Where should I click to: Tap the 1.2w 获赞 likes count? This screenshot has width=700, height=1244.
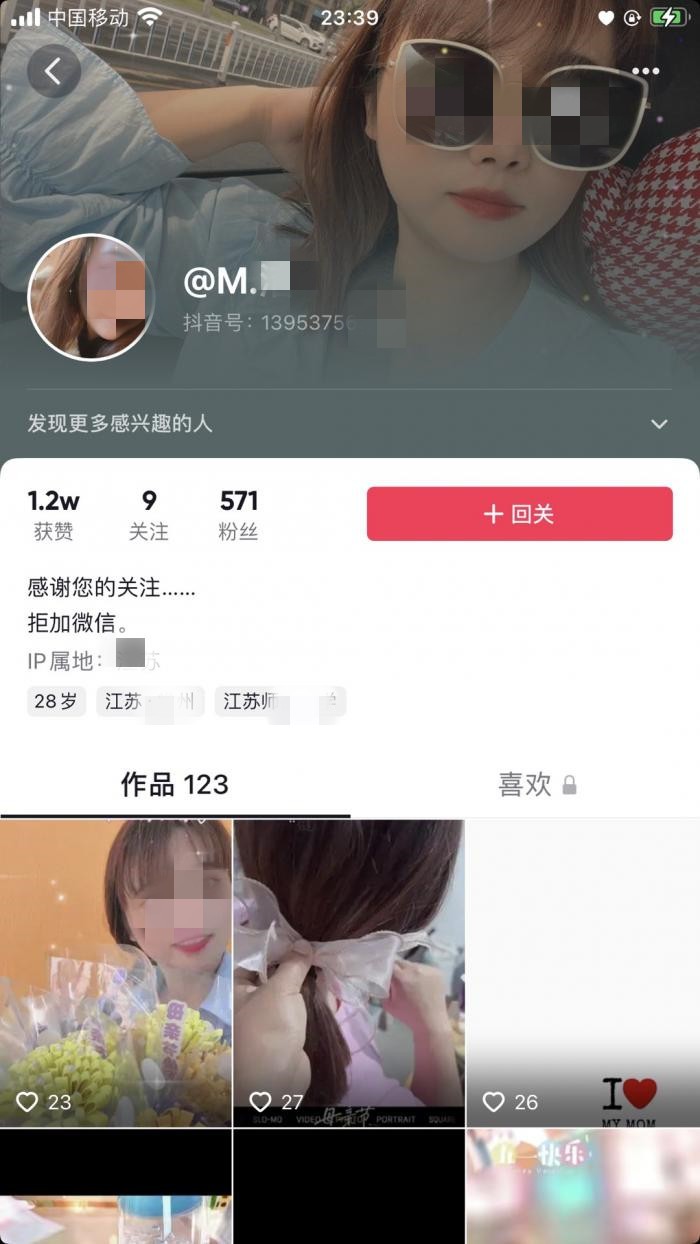tap(53, 515)
